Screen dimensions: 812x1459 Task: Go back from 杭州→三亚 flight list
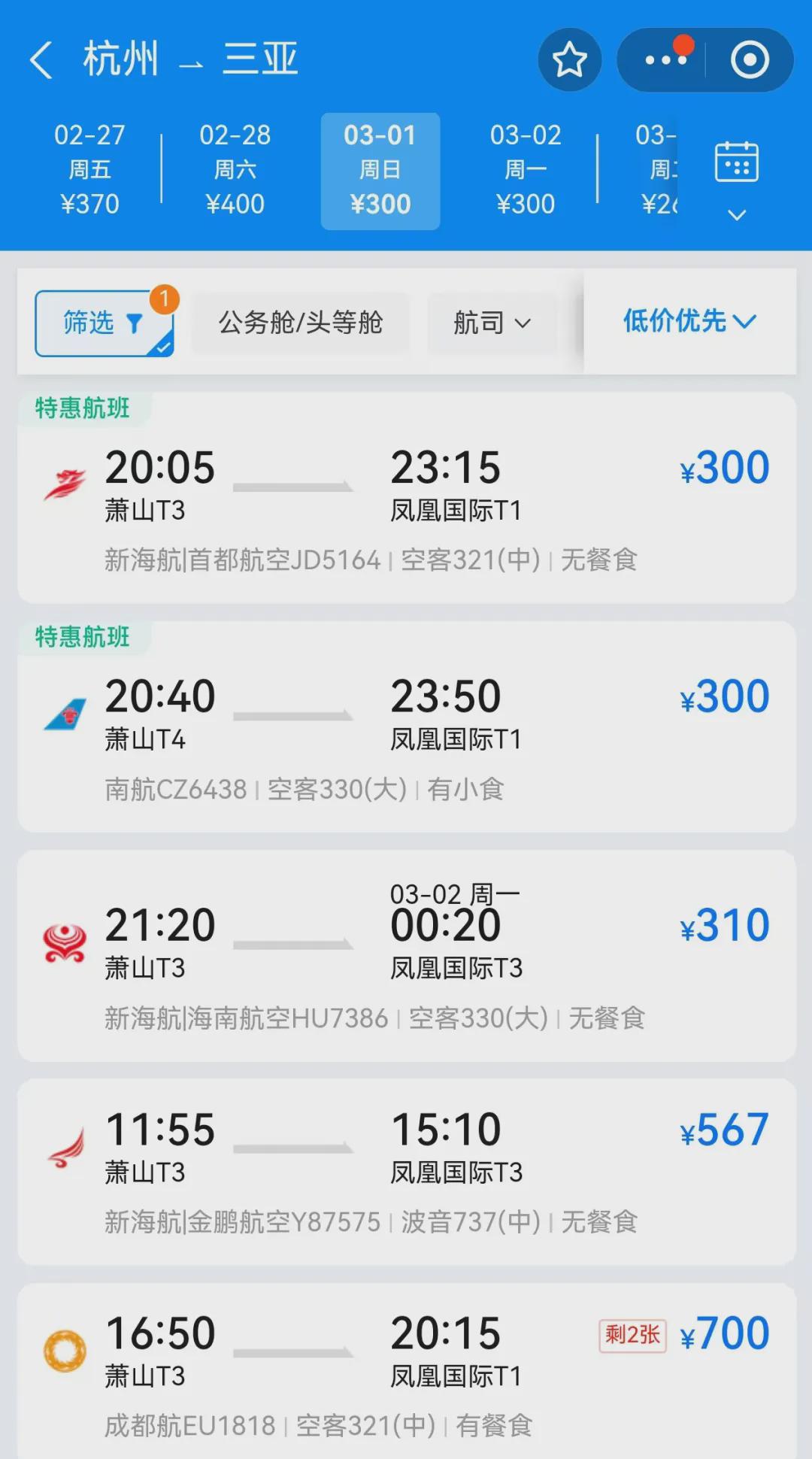41,60
